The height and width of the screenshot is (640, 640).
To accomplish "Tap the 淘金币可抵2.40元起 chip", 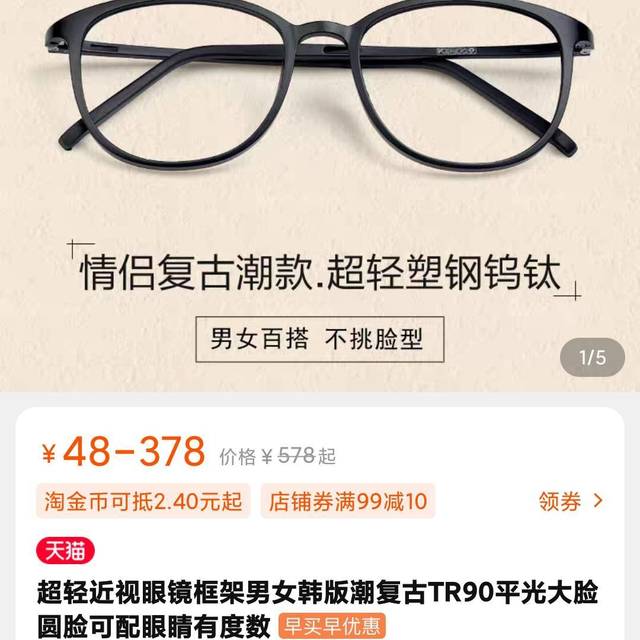I will 143,501.
